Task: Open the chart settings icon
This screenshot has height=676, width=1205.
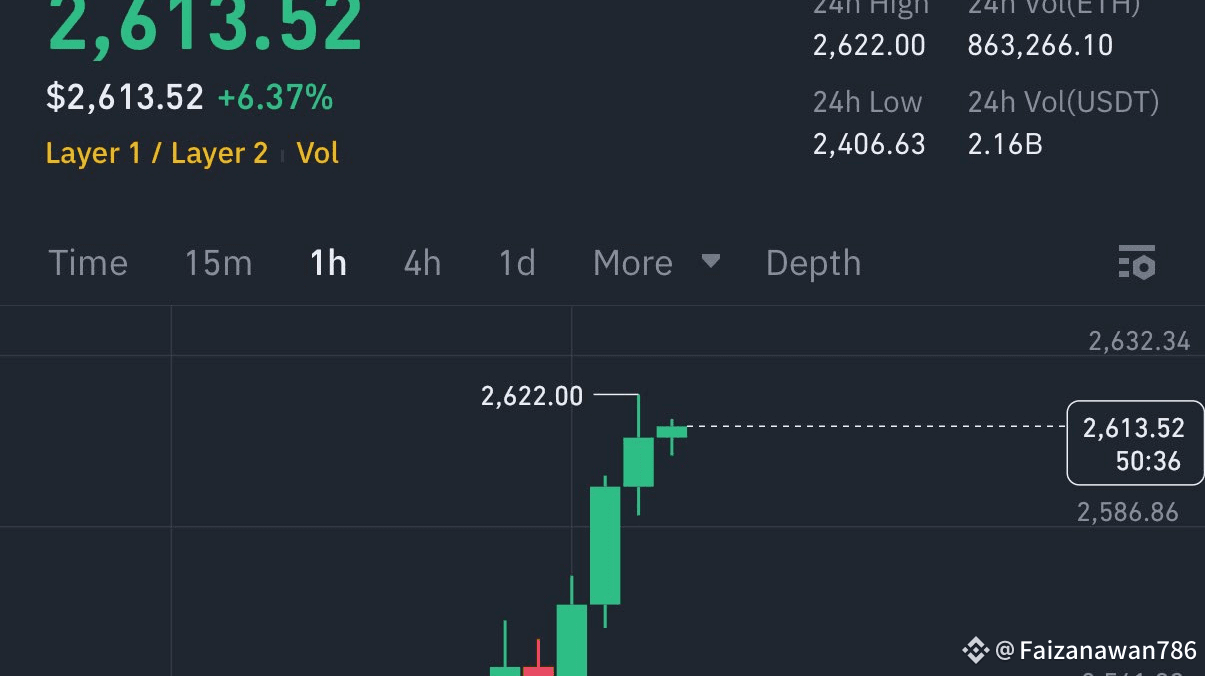Action: coord(1136,262)
